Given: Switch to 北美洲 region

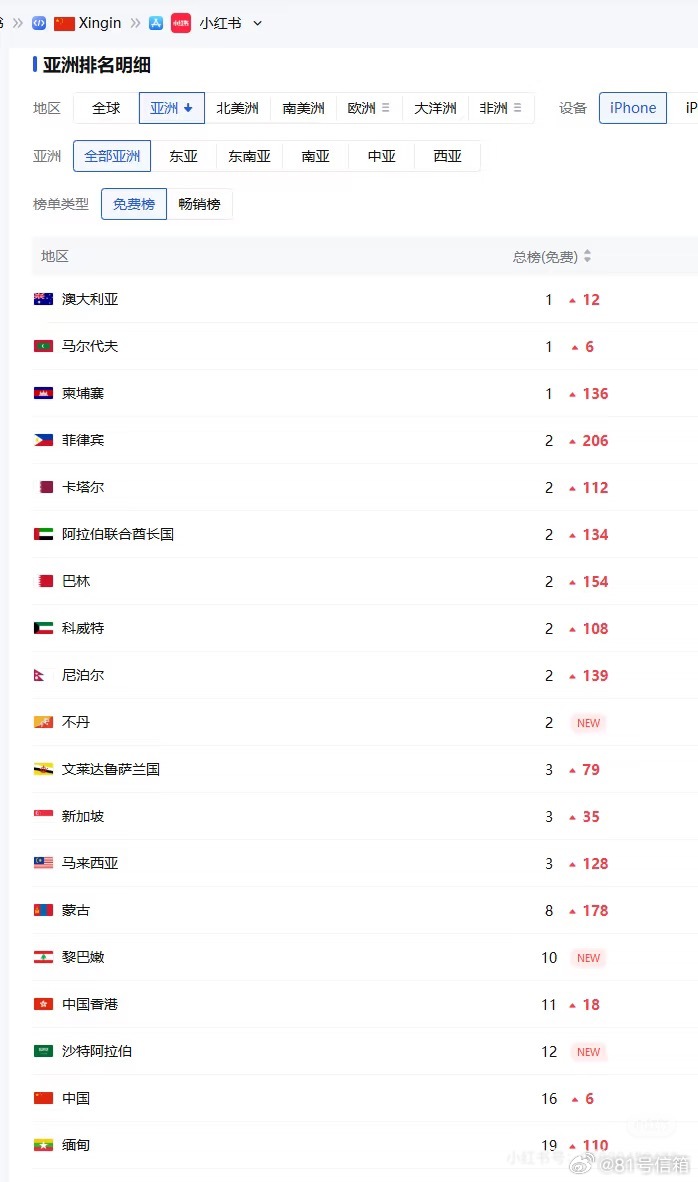Looking at the screenshot, I should tap(237, 109).
